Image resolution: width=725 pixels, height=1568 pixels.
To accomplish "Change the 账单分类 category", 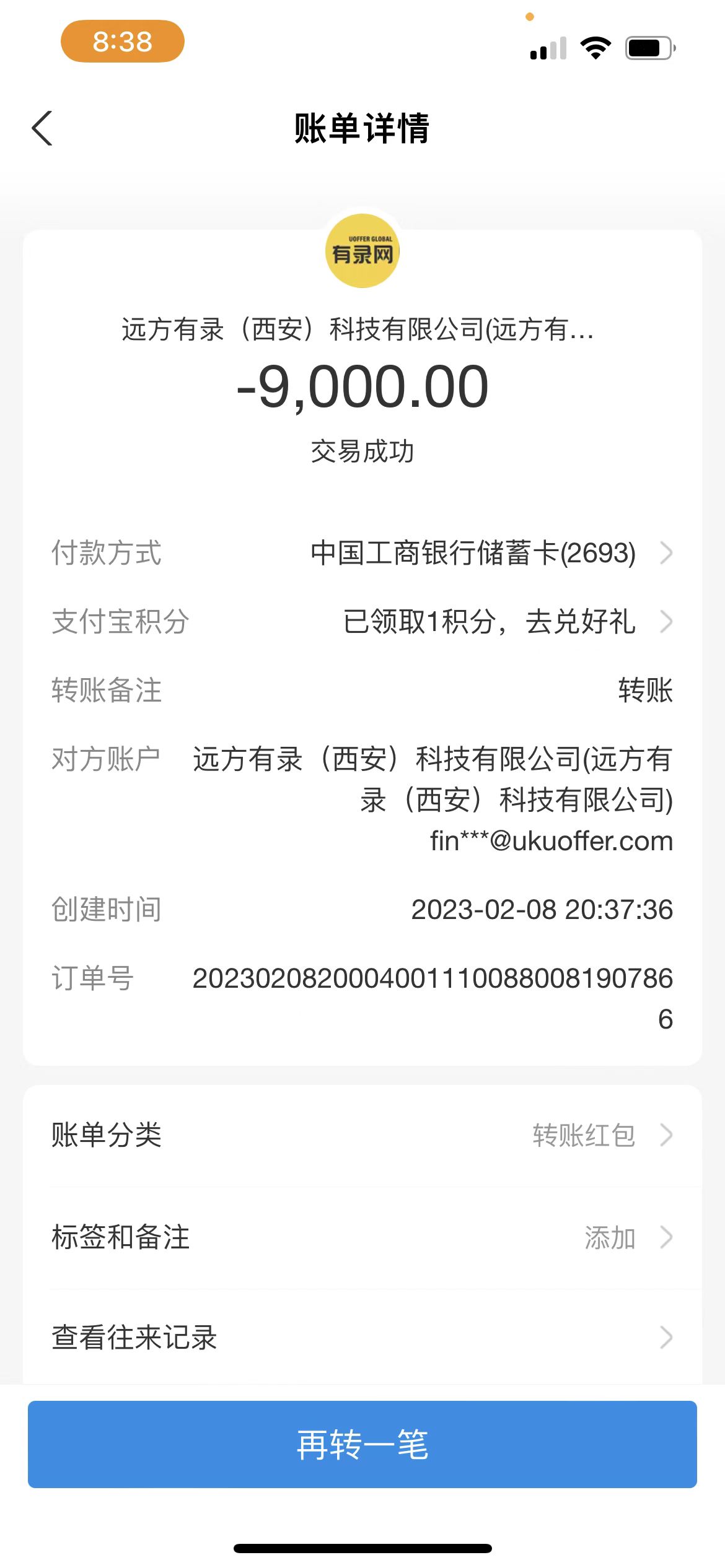I will coord(362,1135).
